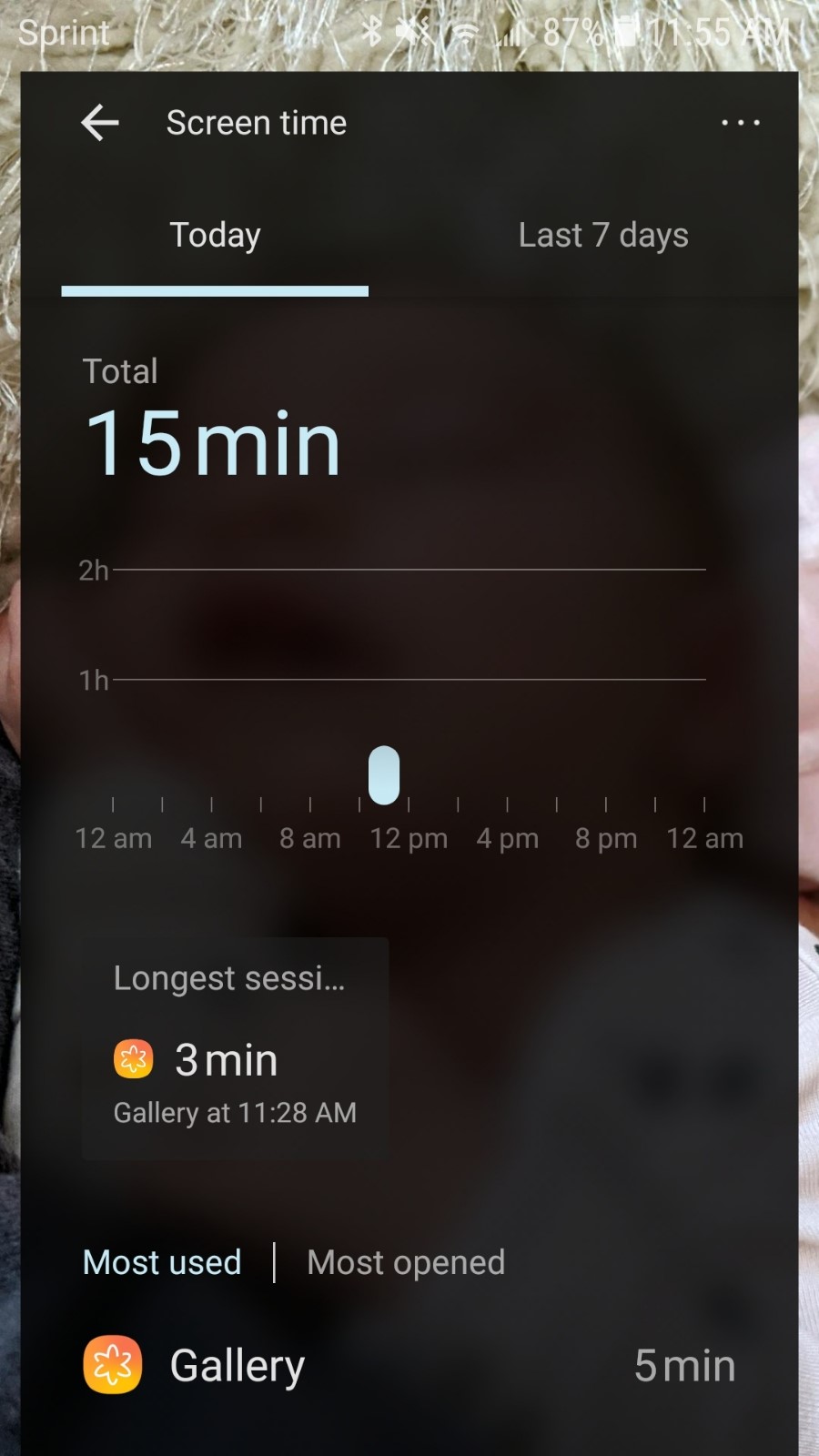The height and width of the screenshot is (1456, 819).
Task: Select the Today tab
Action: pos(215,236)
